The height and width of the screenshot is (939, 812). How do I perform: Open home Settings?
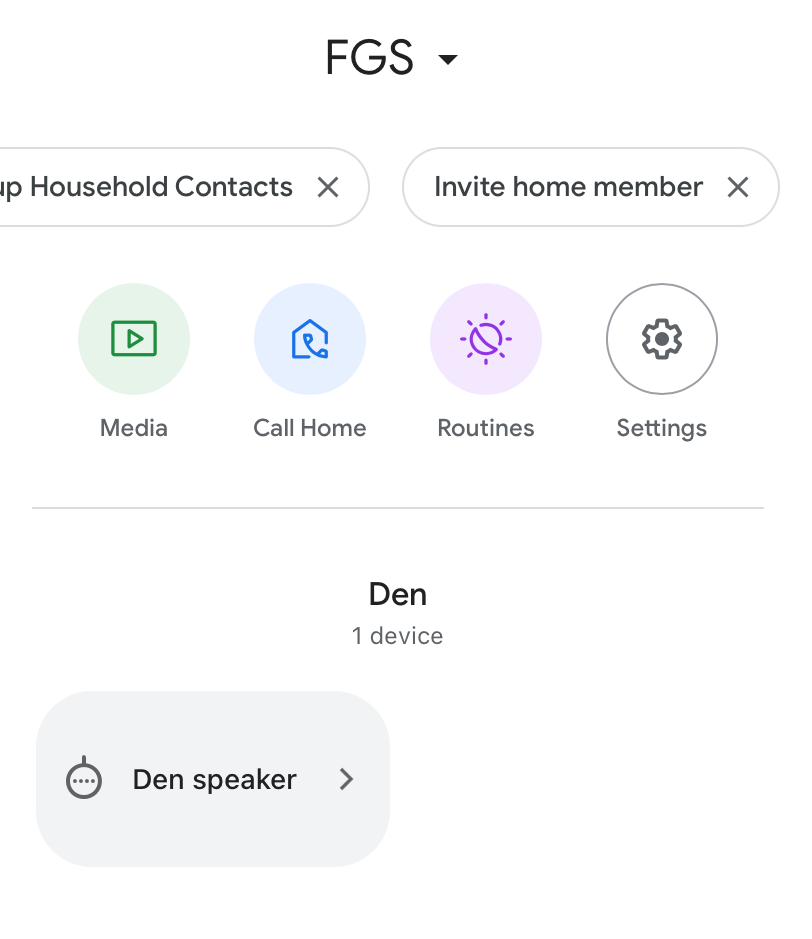pyautogui.click(x=662, y=340)
